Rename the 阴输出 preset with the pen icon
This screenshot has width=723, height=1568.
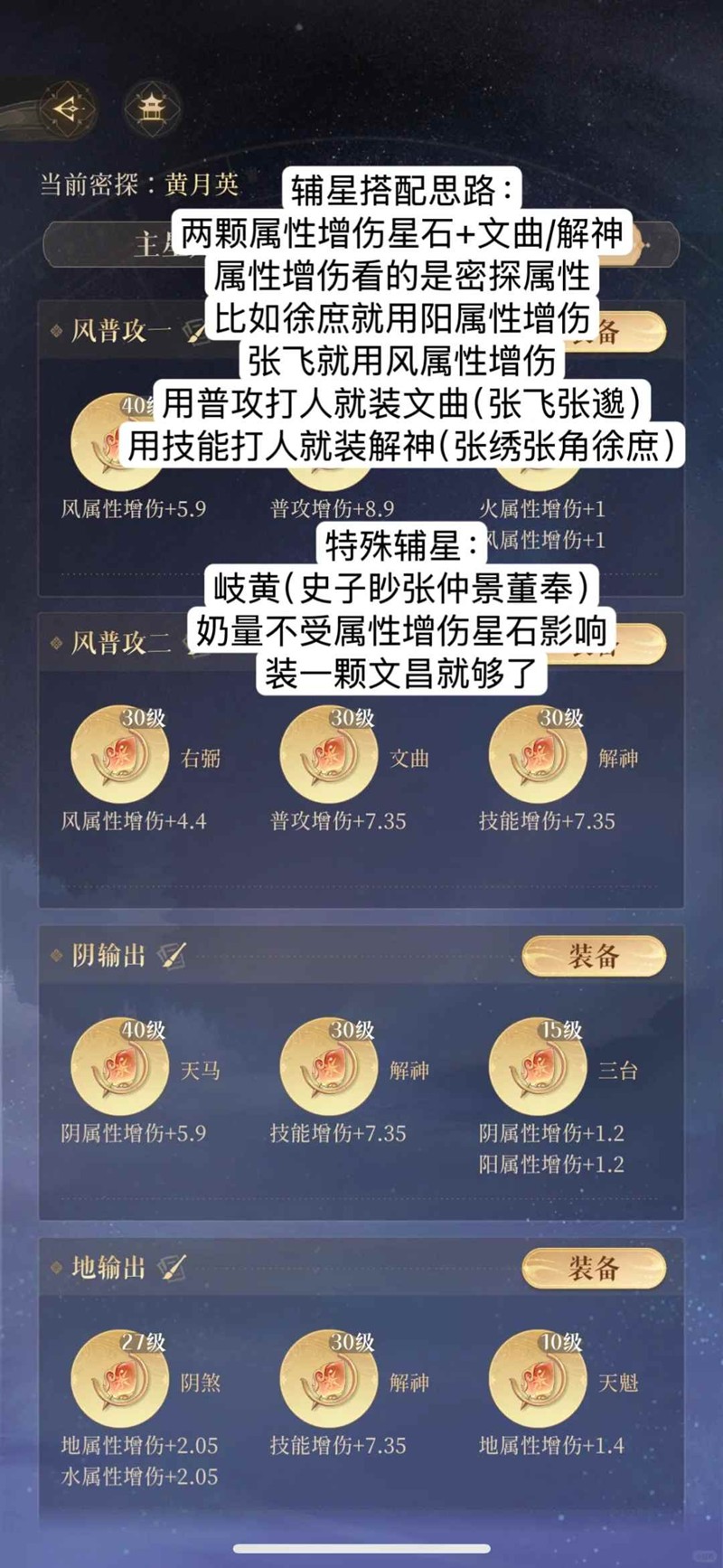pyautogui.click(x=172, y=956)
